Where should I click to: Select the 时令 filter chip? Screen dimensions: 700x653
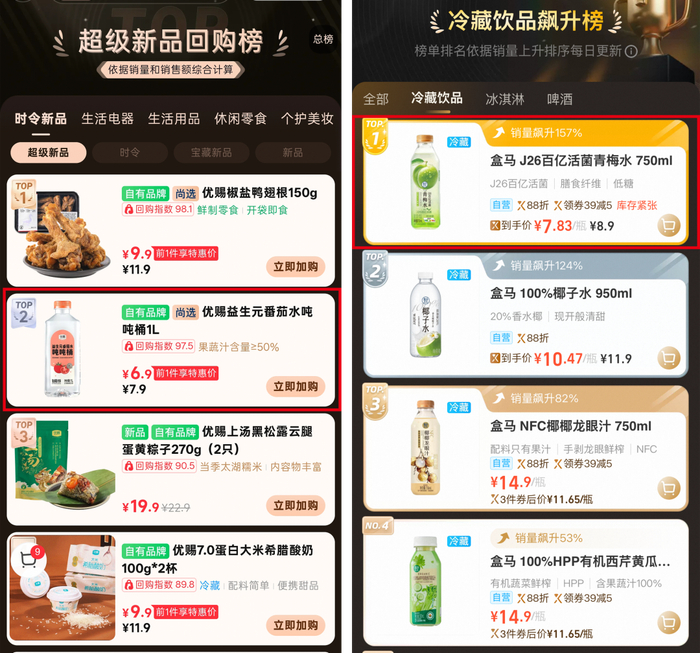pos(130,153)
